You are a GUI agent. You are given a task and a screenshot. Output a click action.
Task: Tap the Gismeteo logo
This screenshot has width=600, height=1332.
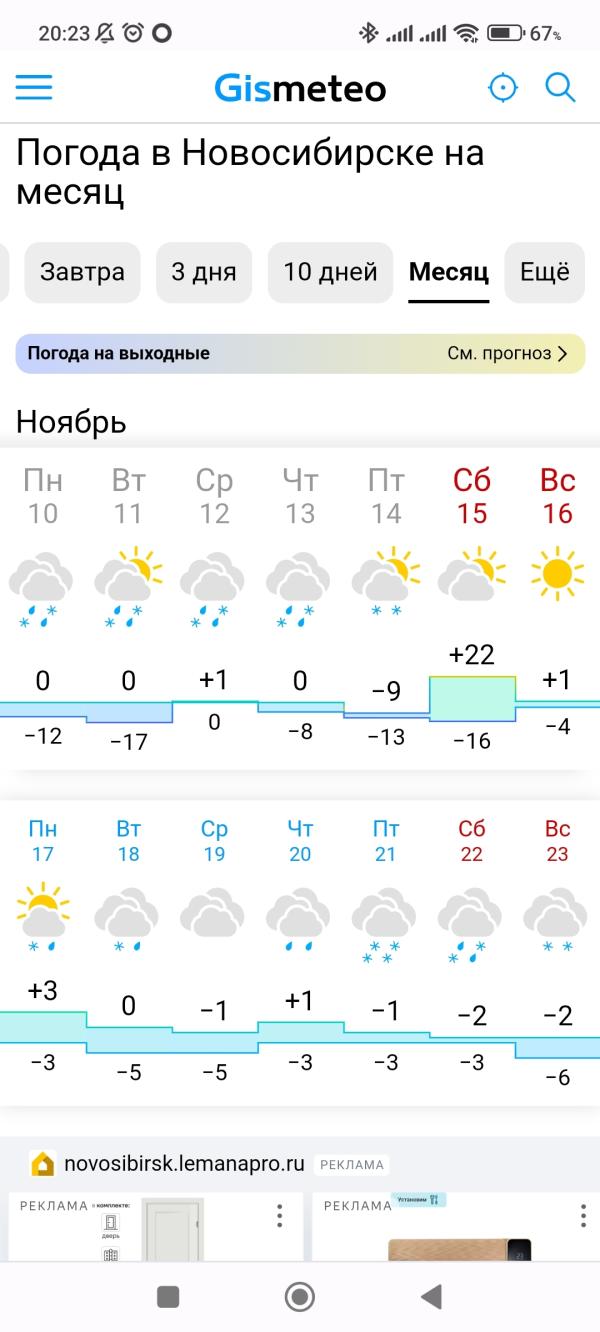point(300,88)
